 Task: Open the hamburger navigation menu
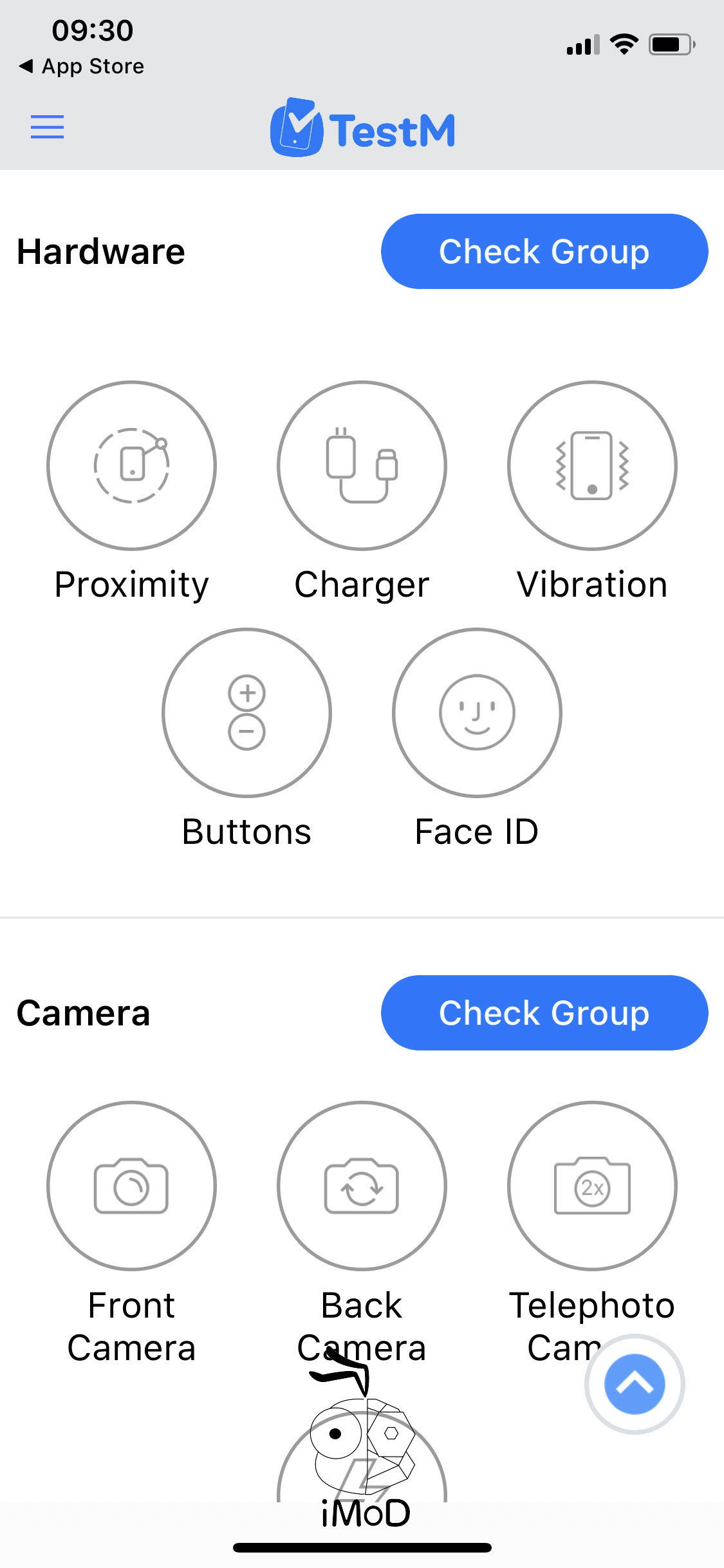tap(47, 127)
